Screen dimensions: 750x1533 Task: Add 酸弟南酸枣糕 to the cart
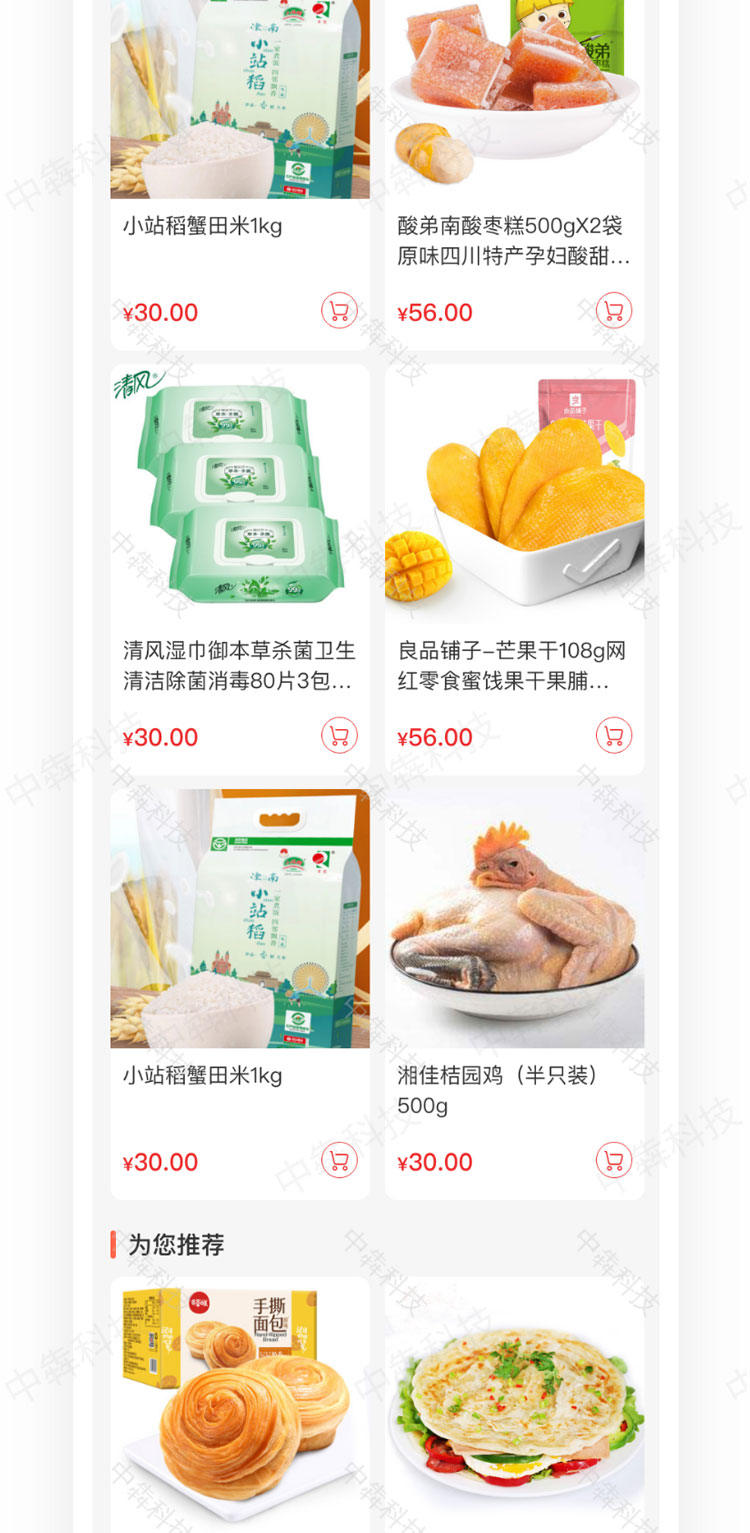613,310
